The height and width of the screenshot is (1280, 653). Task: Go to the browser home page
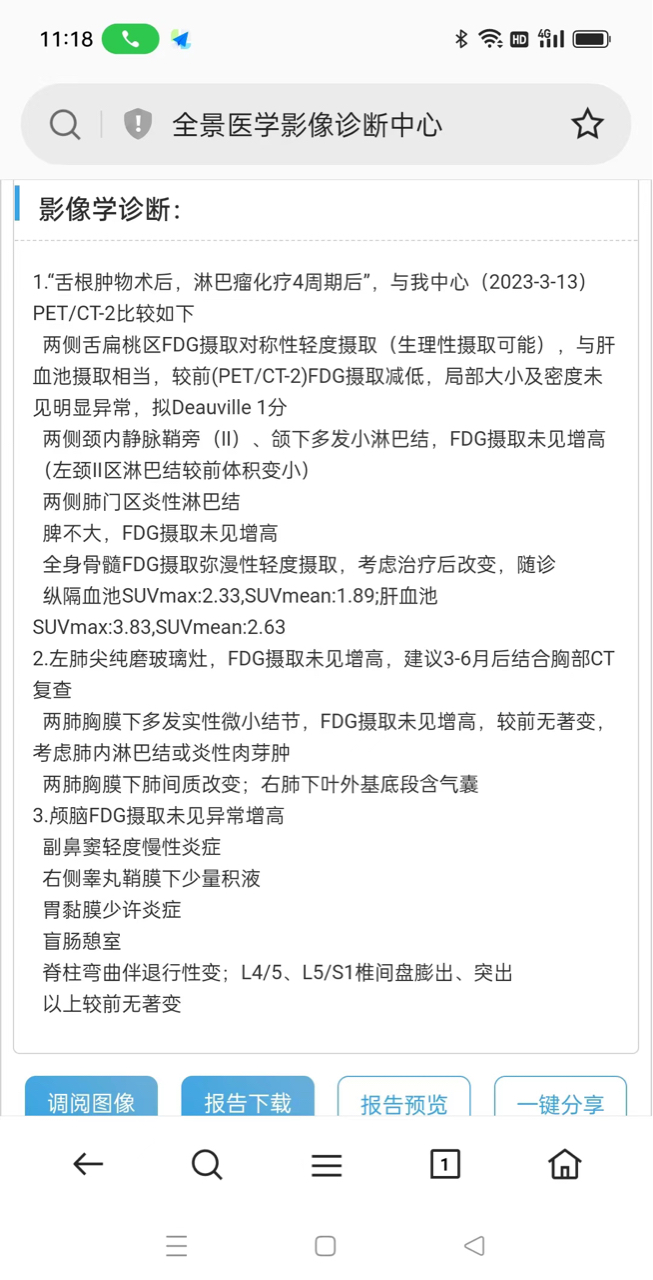(x=565, y=1164)
